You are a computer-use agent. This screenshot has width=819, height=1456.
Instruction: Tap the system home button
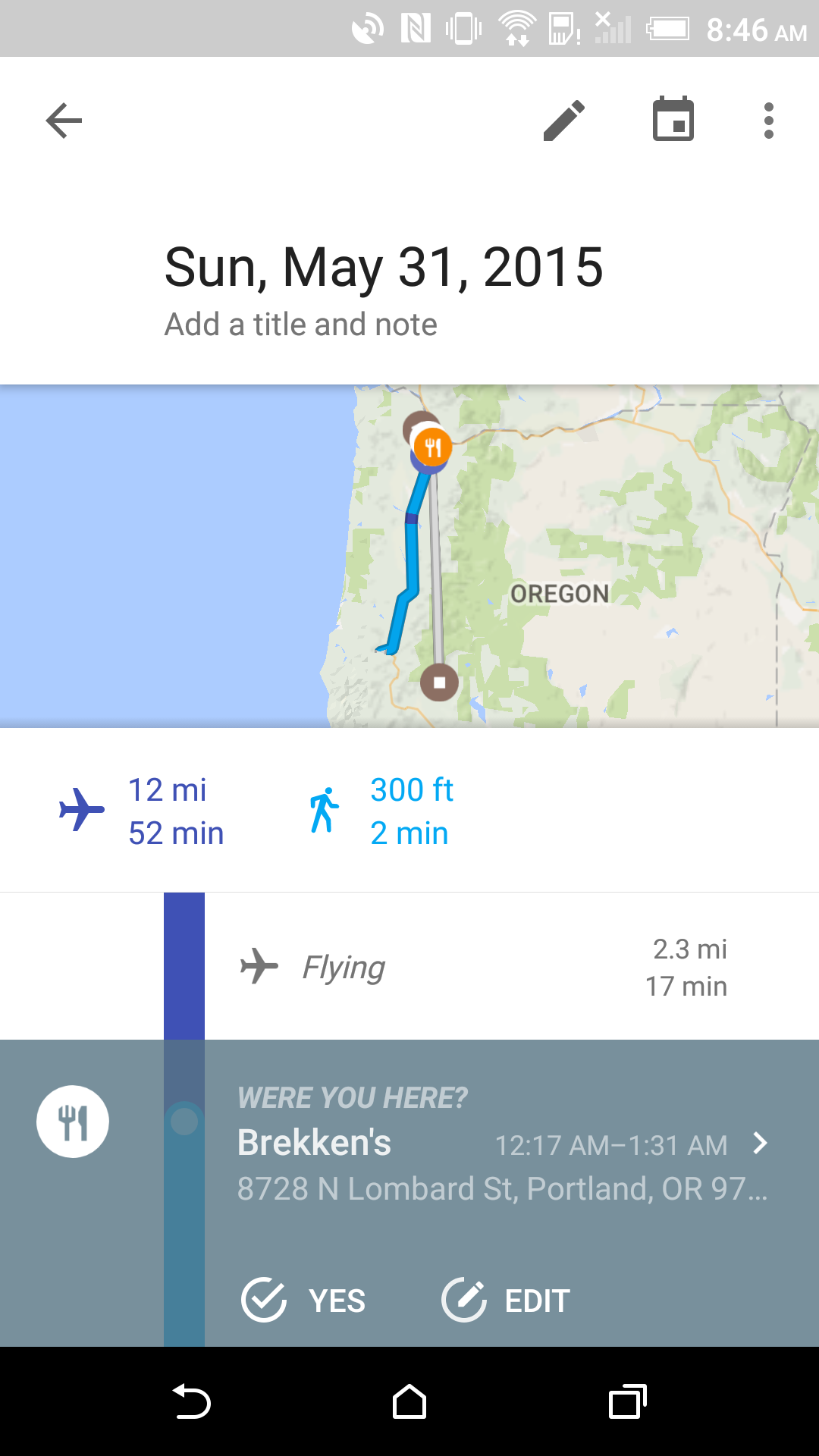[409, 1401]
